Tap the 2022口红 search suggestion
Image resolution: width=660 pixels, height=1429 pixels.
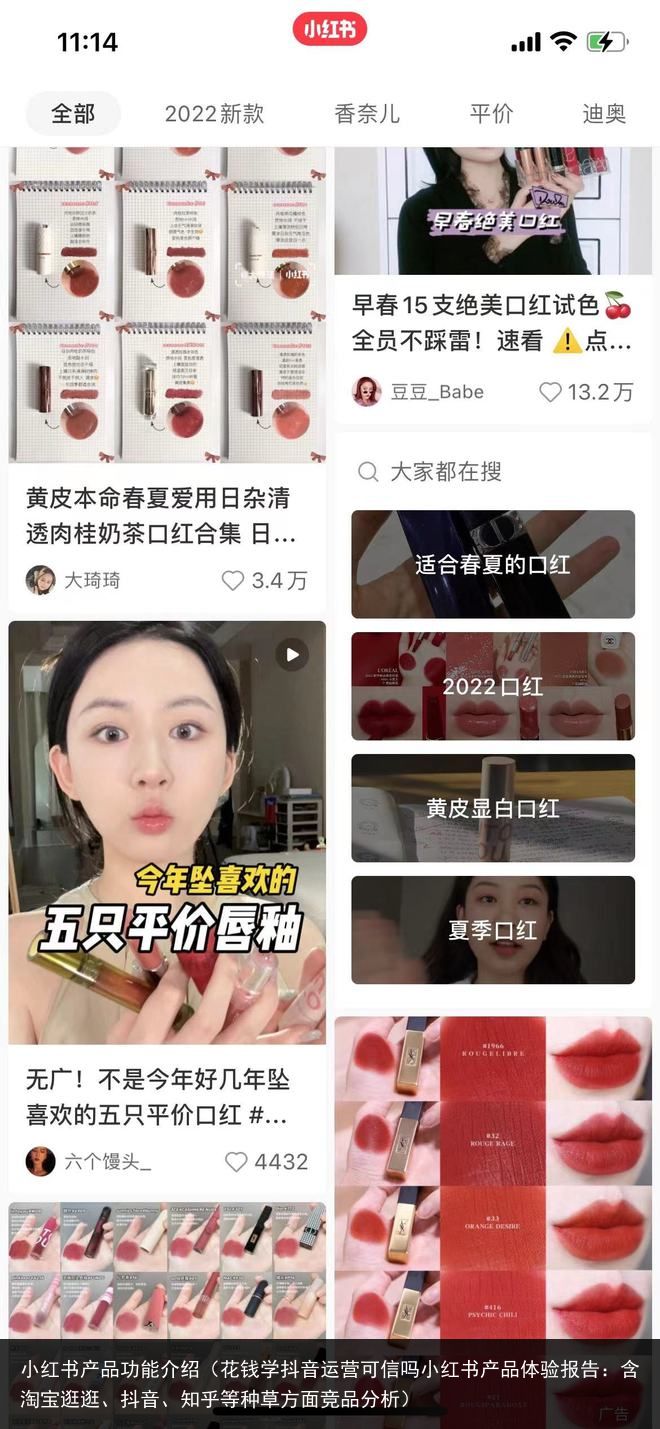click(x=492, y=686)
